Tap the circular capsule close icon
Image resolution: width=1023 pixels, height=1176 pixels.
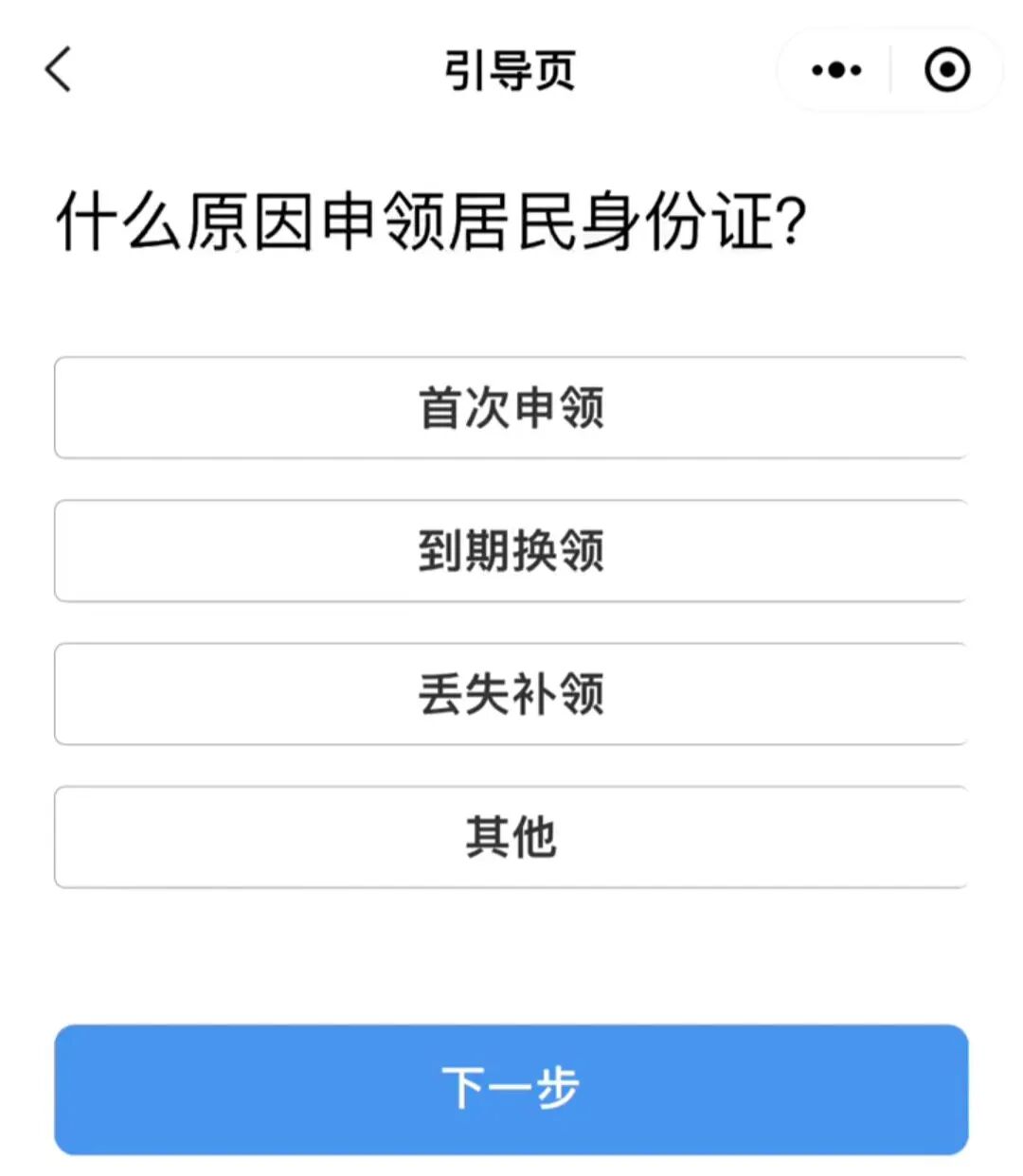pyautogui.click(x=946, y=69)
